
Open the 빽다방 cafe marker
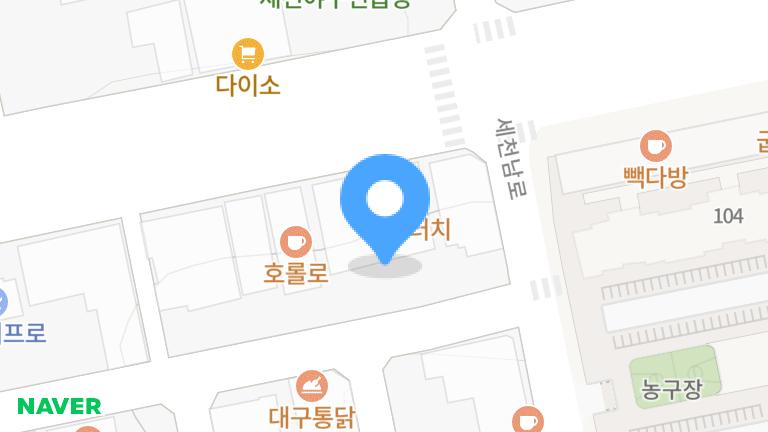656,147
